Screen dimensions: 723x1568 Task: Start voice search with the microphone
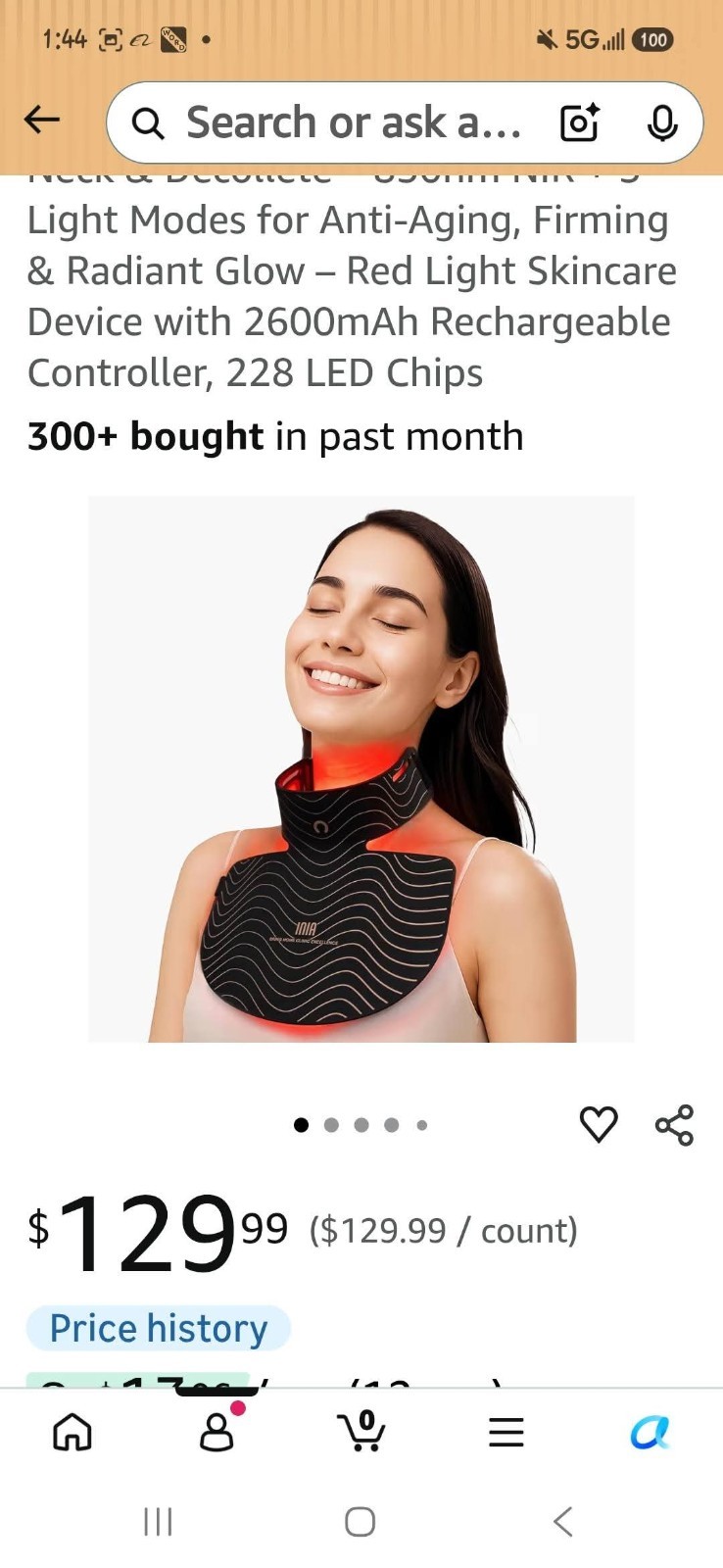662,123
